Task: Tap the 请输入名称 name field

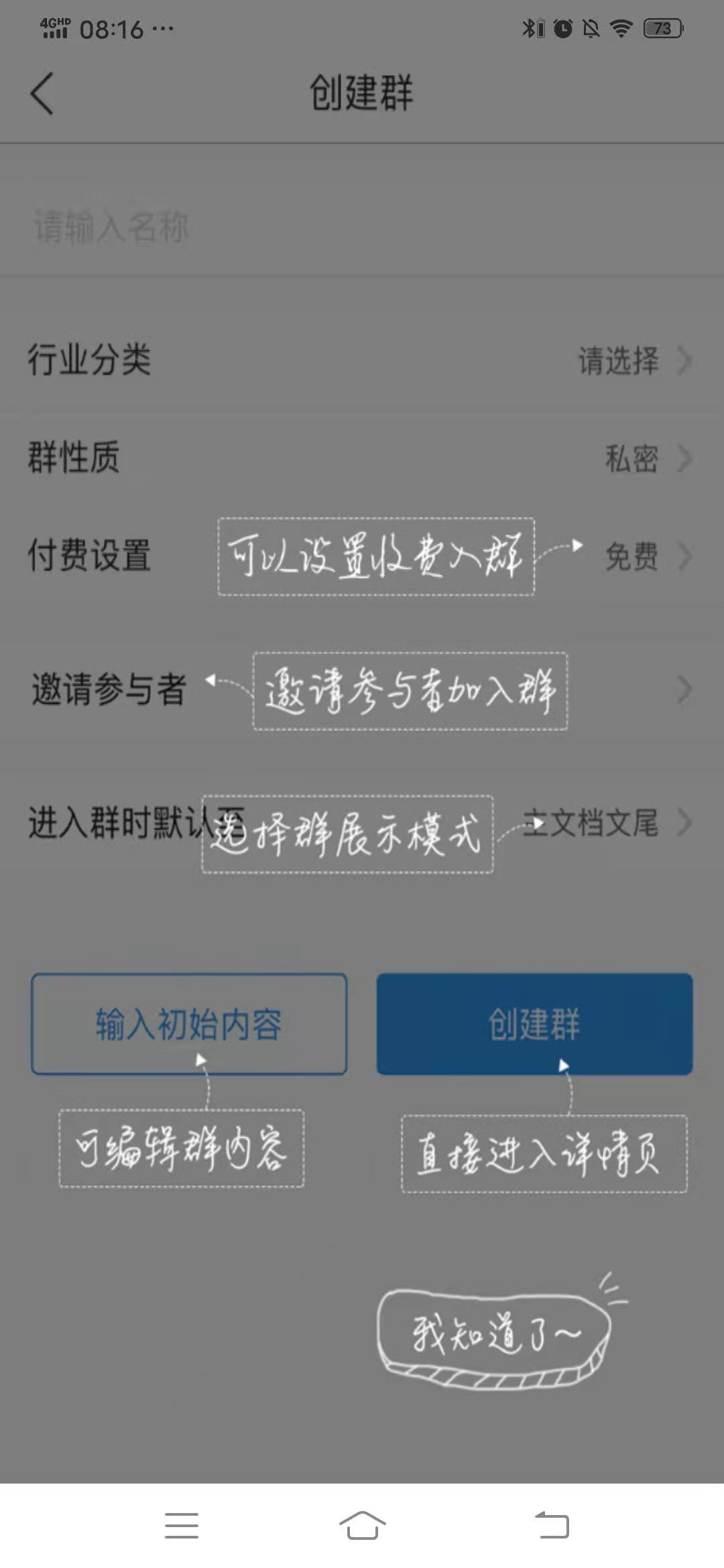Action: pos(362,226)
